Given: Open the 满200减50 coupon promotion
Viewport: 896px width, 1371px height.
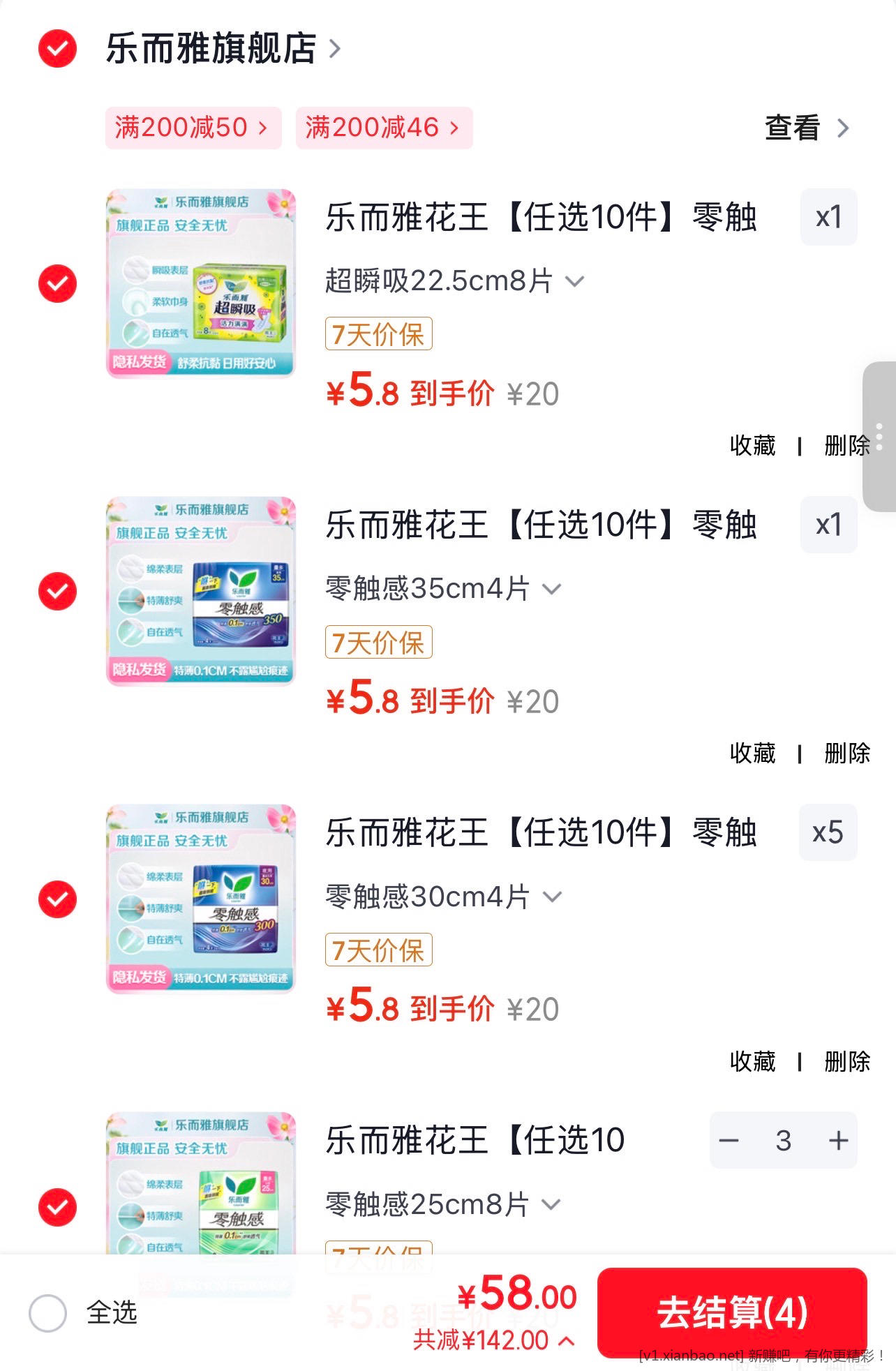Looking at the screenshot, I should (x=191, y=128).
